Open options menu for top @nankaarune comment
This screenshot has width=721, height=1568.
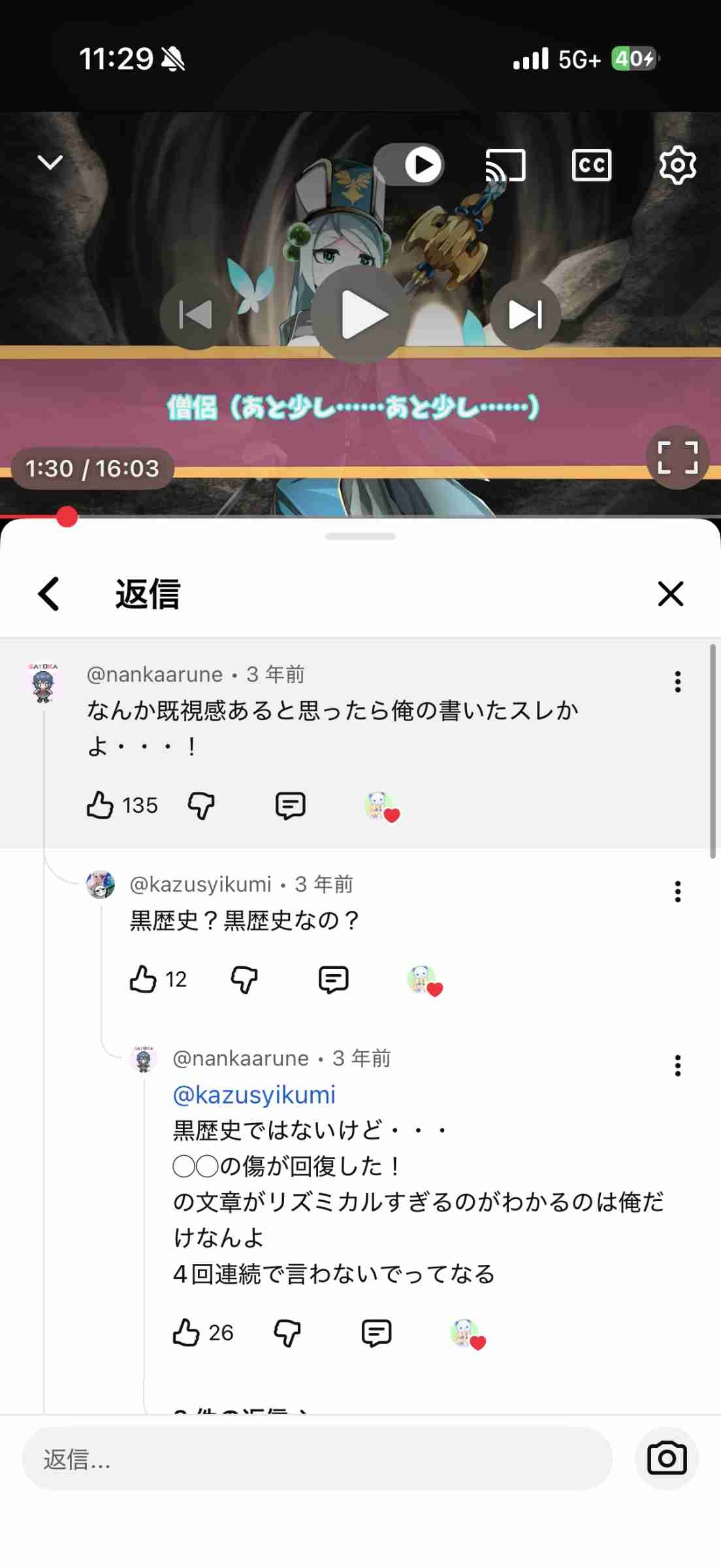pos(677,681)
